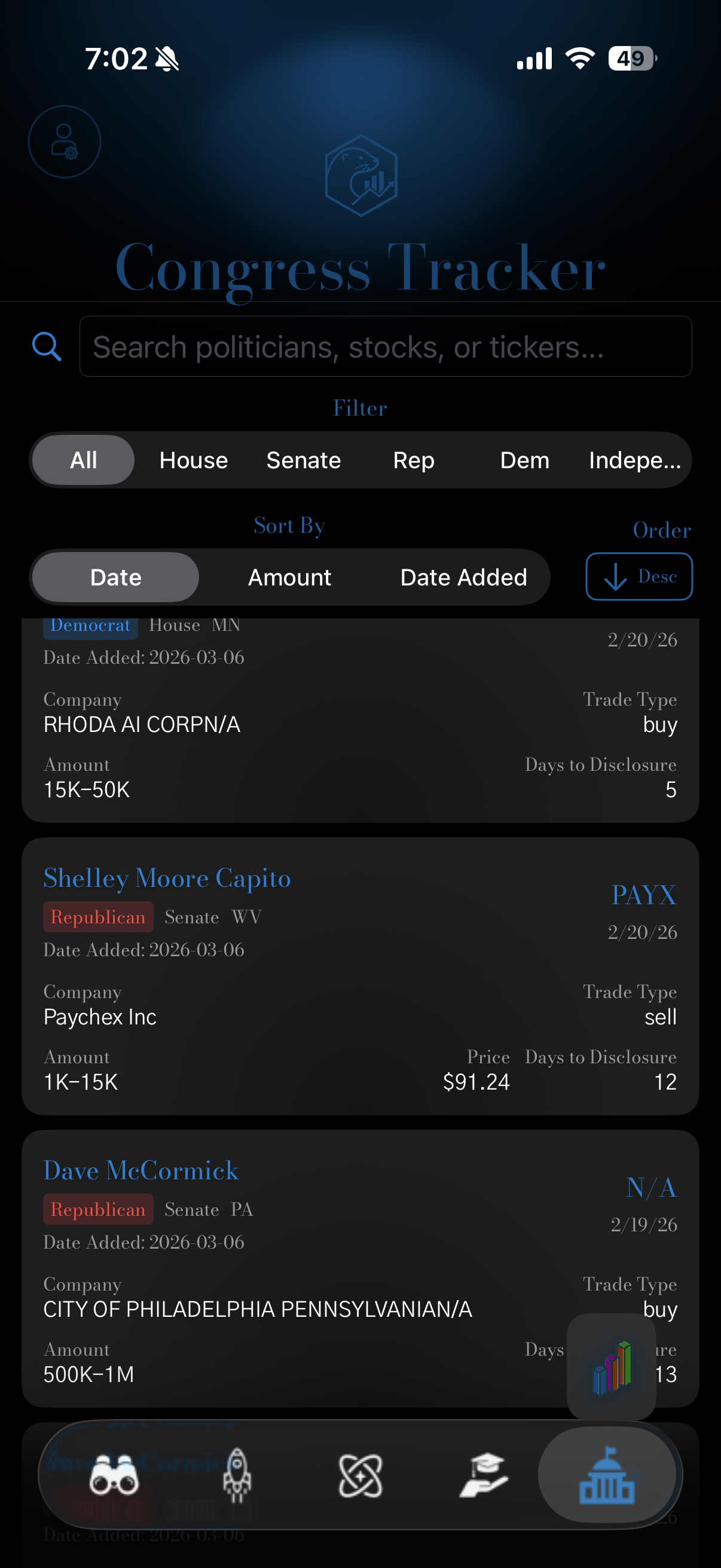Select the House filter option
The image size is (721, 1568).
click(x=193, y=460)
